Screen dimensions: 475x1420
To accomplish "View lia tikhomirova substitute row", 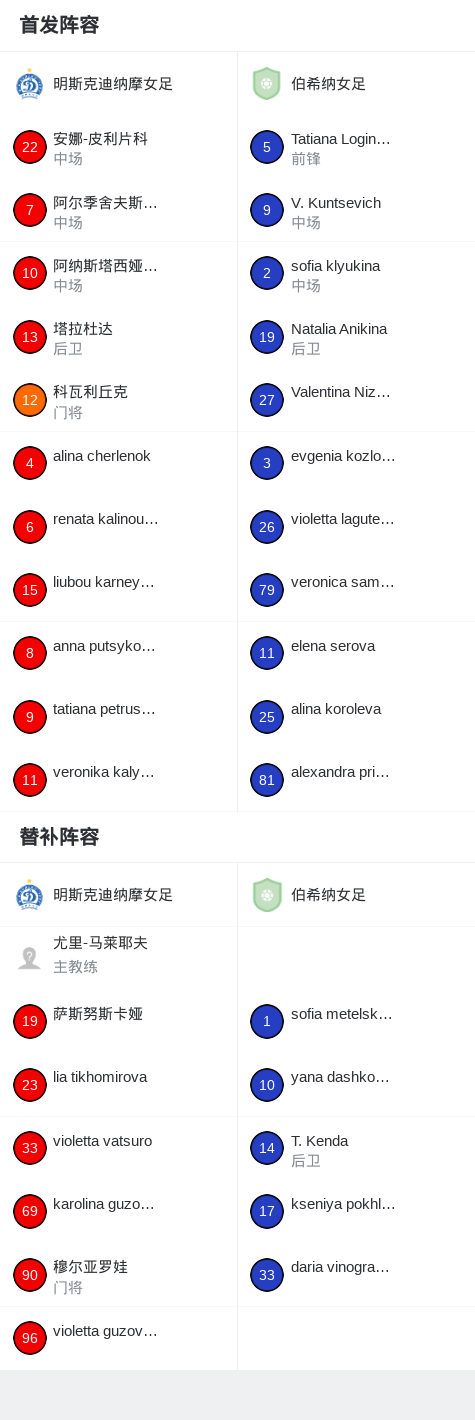I will click(x=118, y=1085).
